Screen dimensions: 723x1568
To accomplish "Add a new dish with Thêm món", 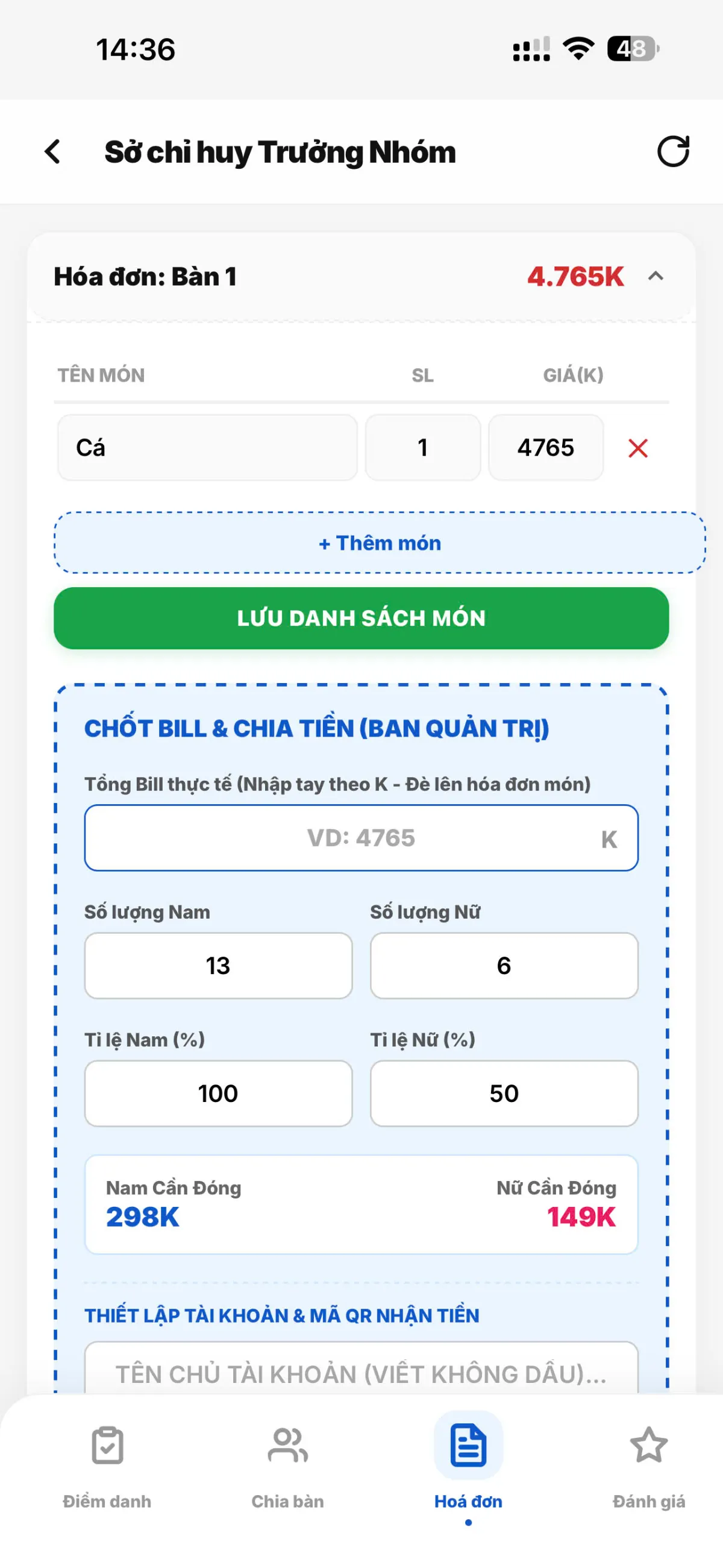I will 380,543.
